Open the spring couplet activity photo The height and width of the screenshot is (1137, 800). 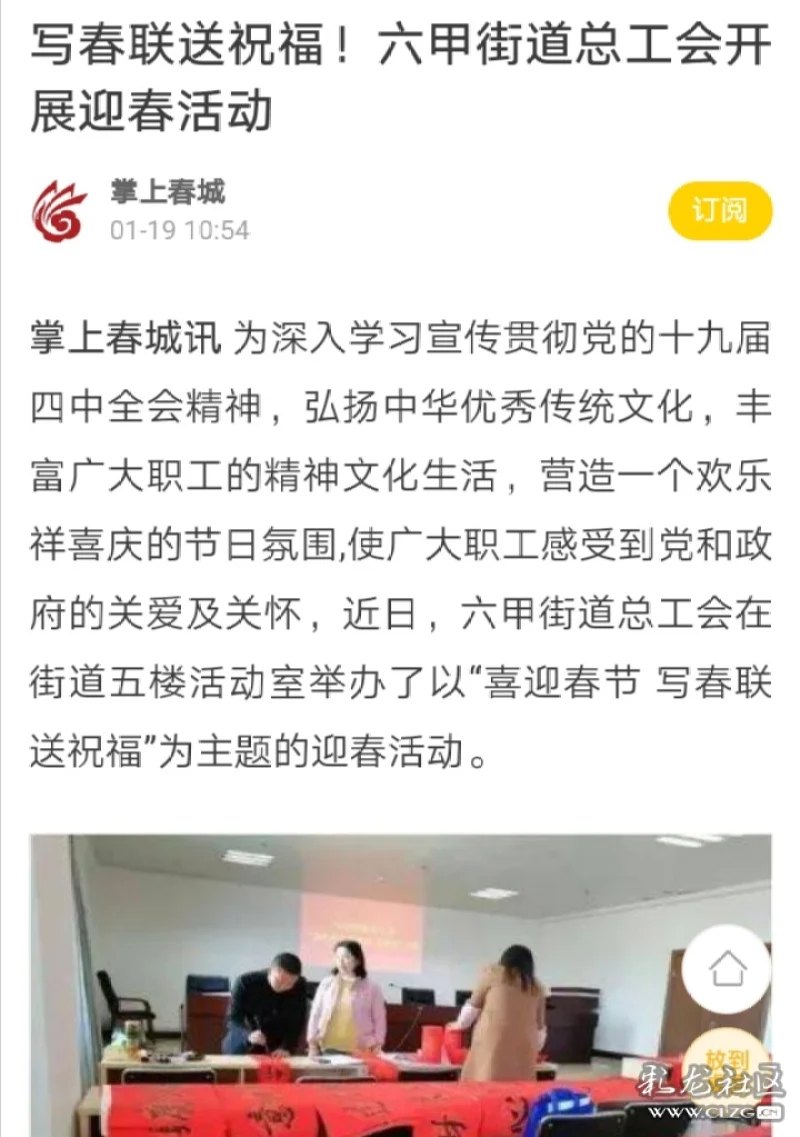click(350, 980)
